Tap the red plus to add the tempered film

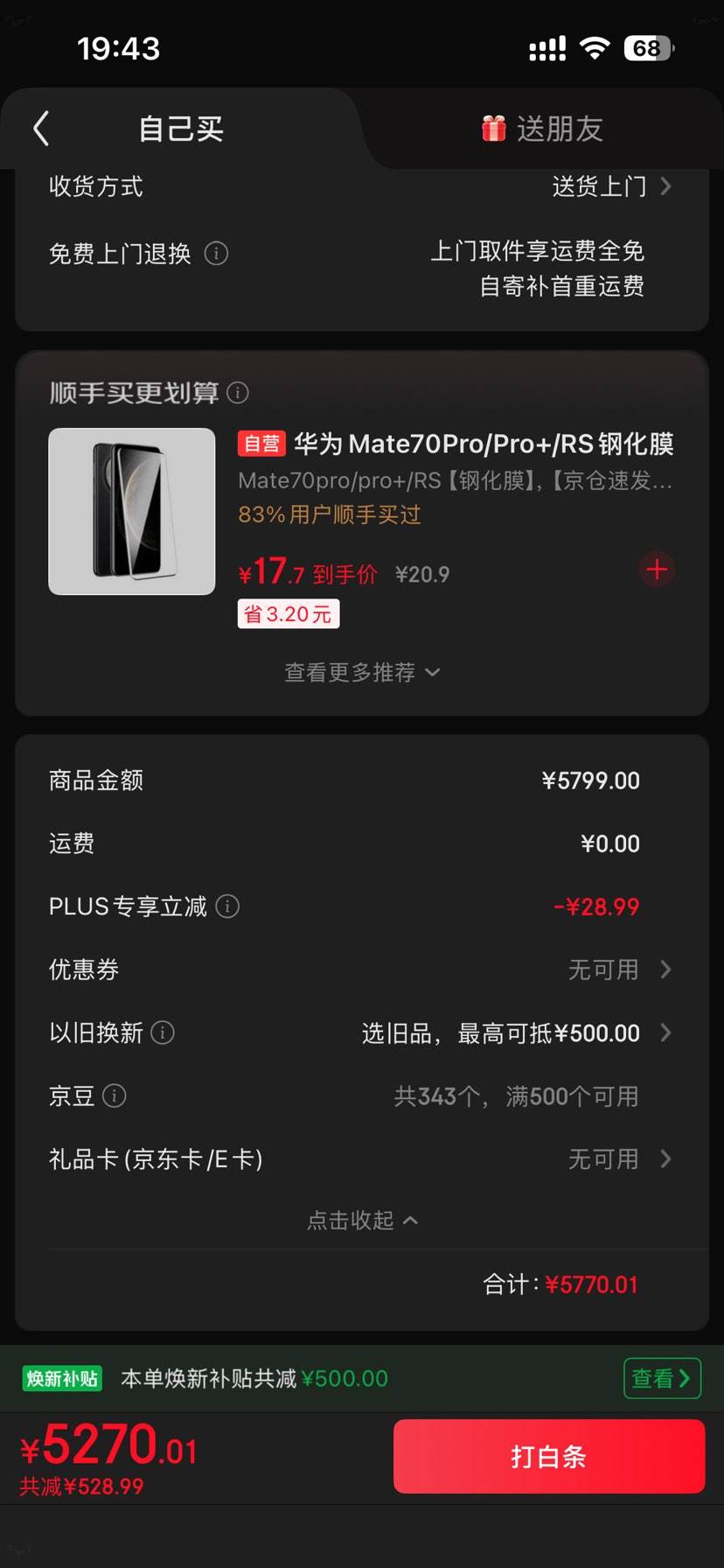tap(657, 570)
